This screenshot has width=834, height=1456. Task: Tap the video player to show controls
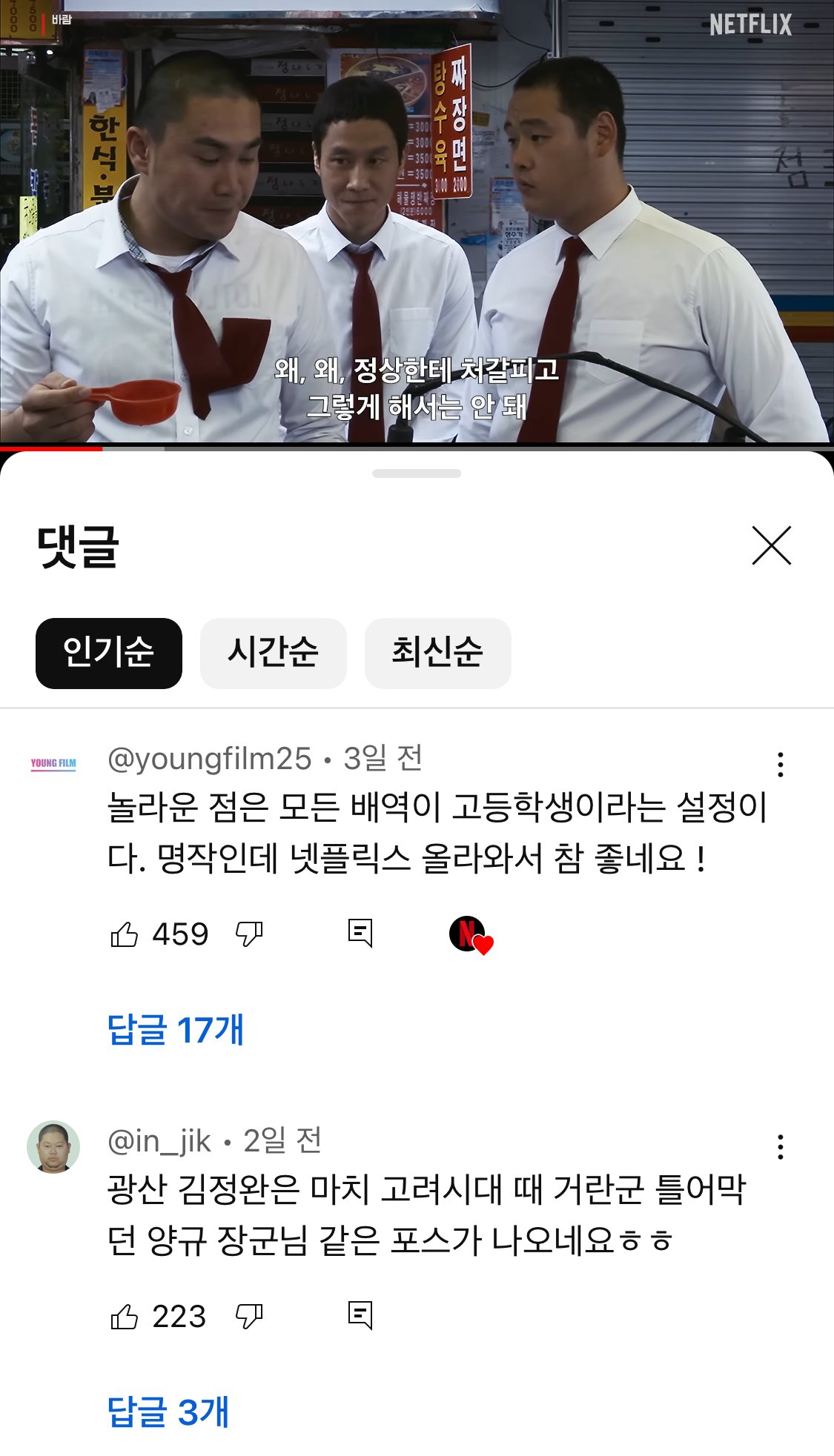coord(417,222)
